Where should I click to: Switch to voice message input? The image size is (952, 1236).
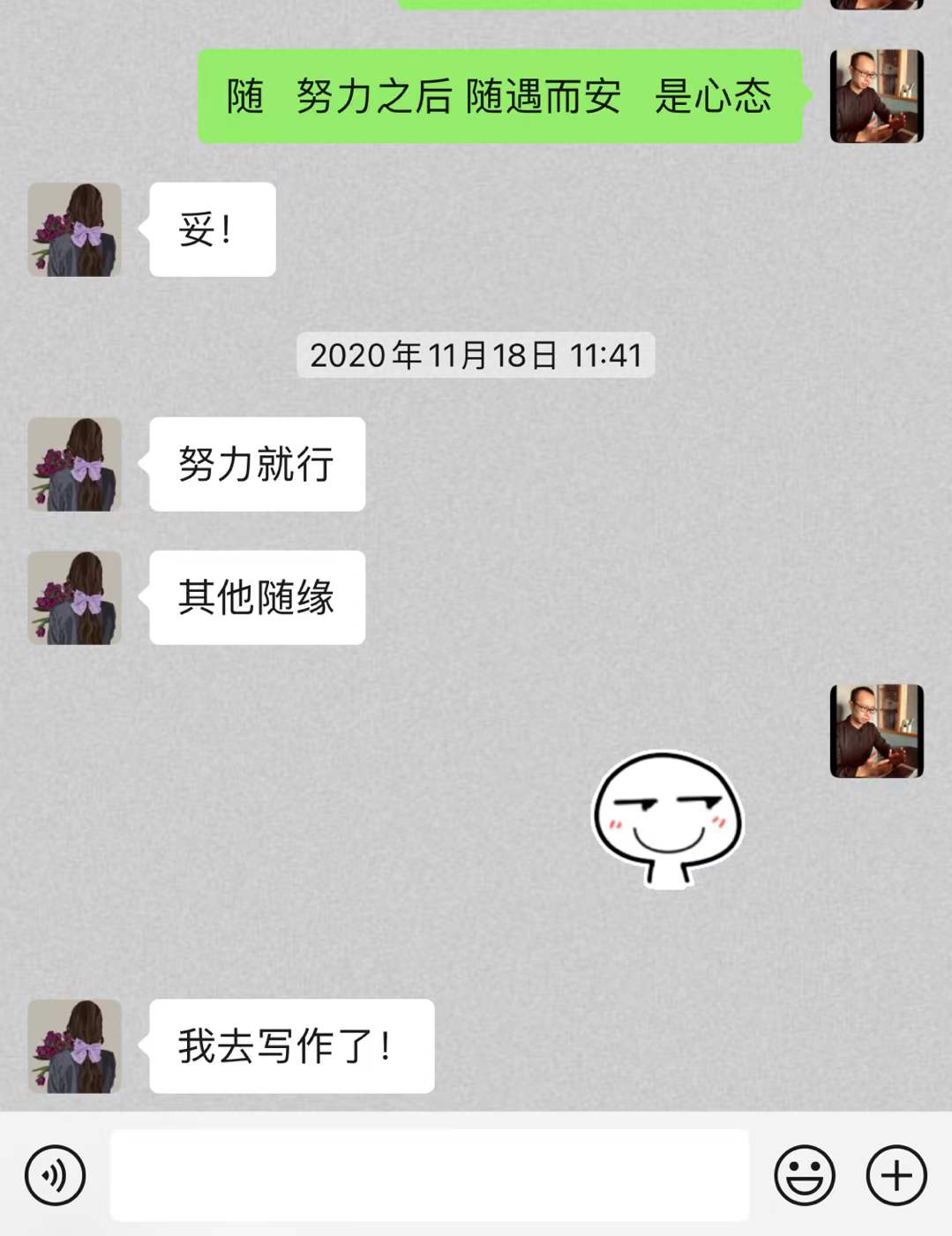(x=55, y=1175)
